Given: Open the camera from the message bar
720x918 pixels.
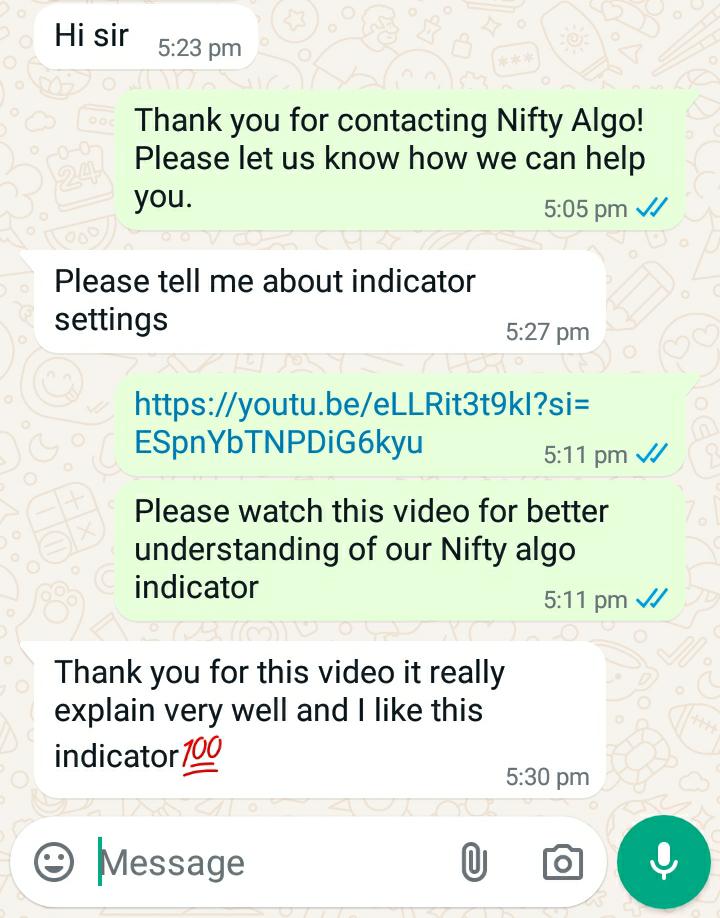Looking at the screenshot, I should click(x=562, y=862).
